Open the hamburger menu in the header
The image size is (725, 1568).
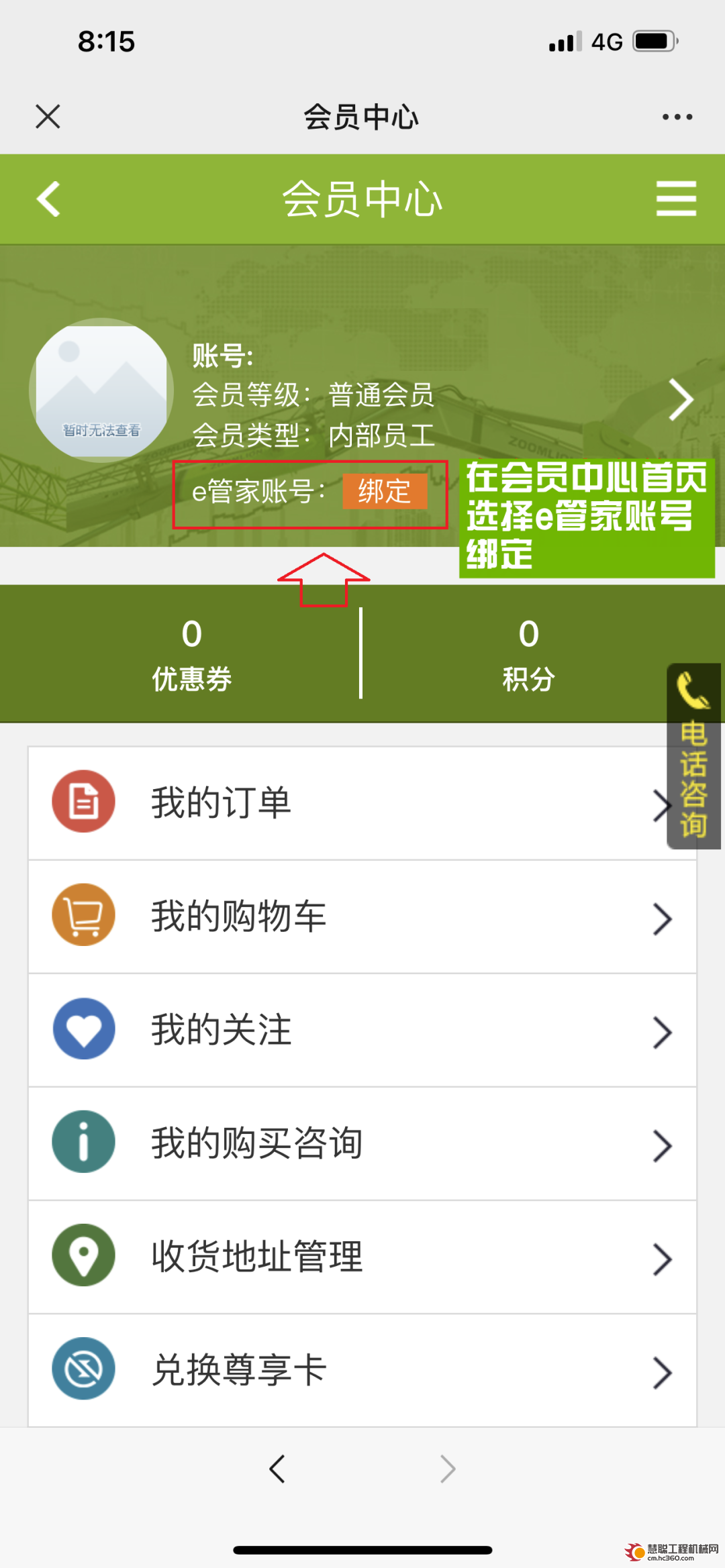pyautogui.click(x=676, y=199)
